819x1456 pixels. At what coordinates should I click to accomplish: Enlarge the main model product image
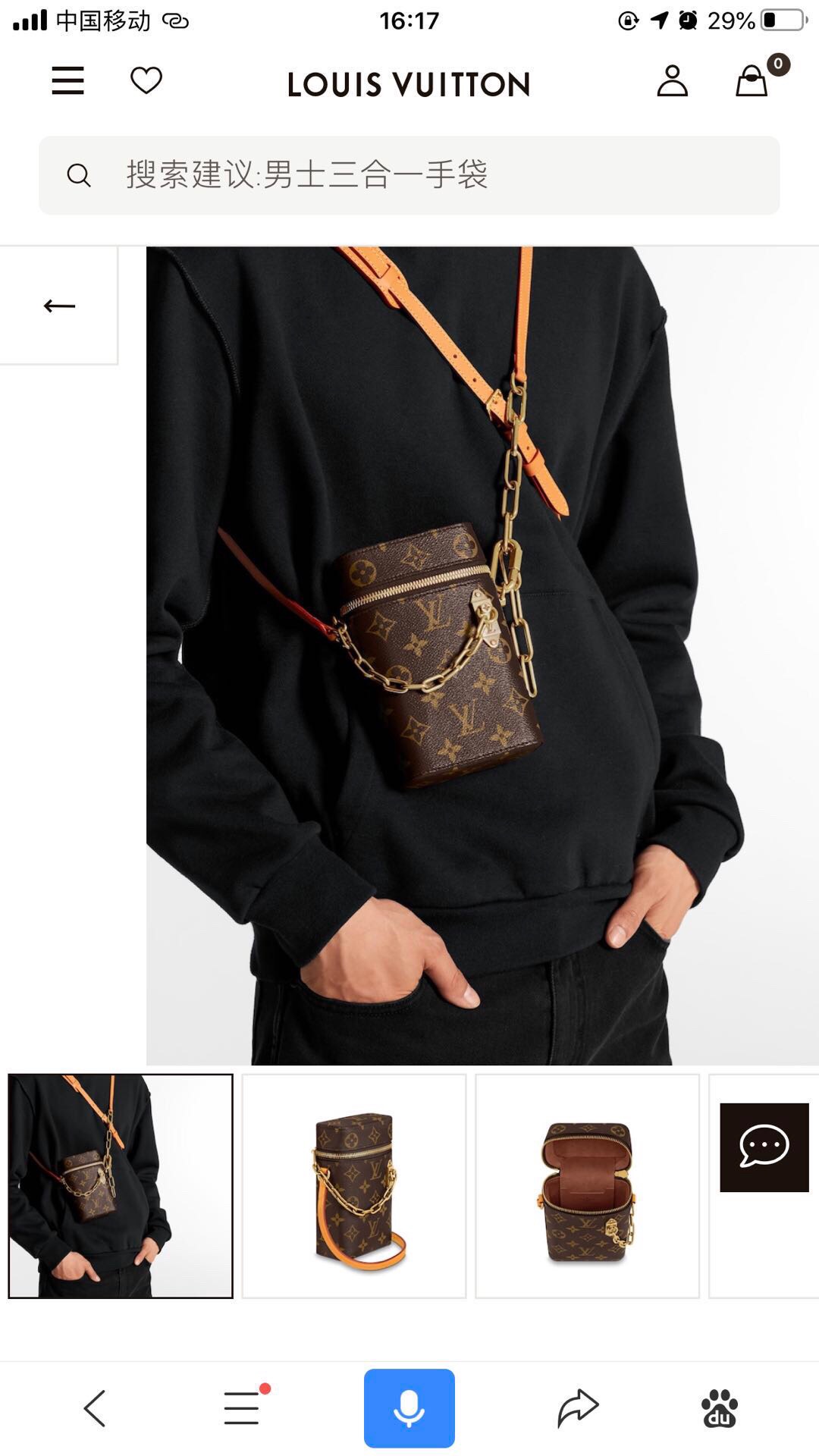pos(482,655)
